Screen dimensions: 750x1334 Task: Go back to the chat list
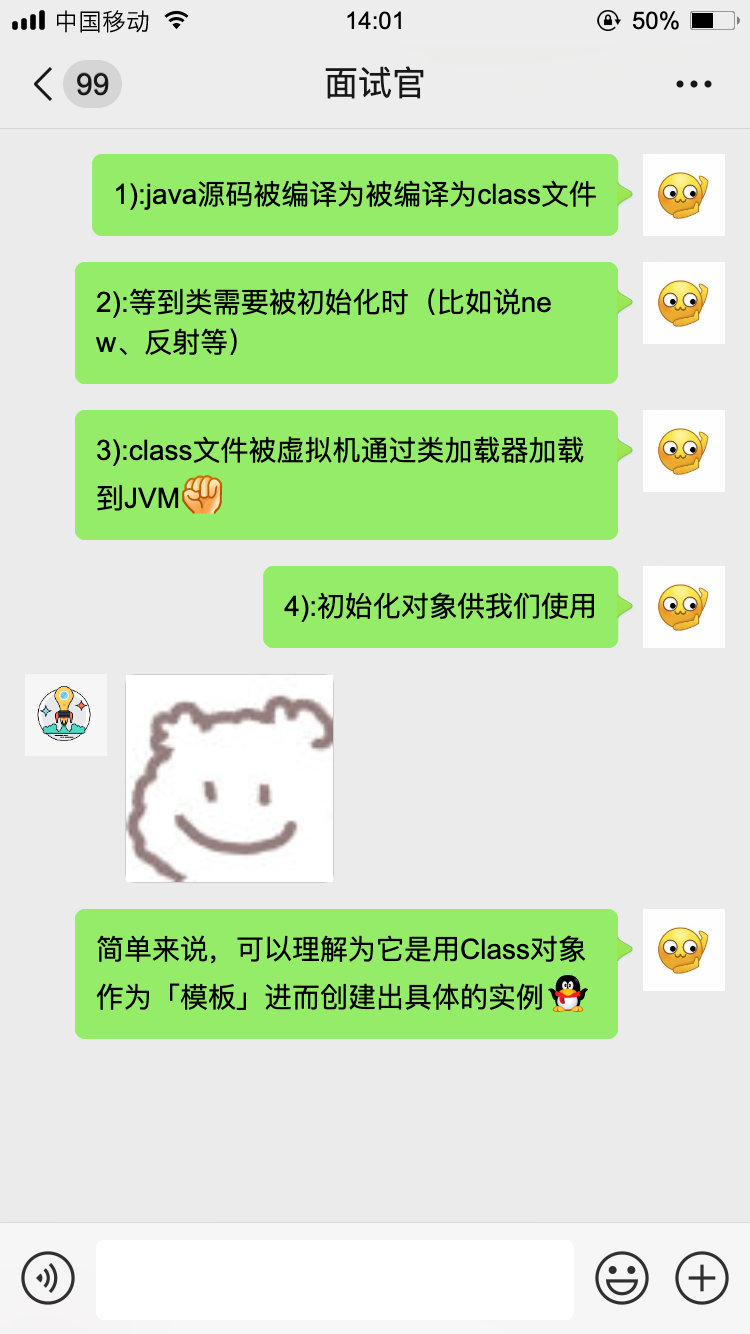(44, 84)
